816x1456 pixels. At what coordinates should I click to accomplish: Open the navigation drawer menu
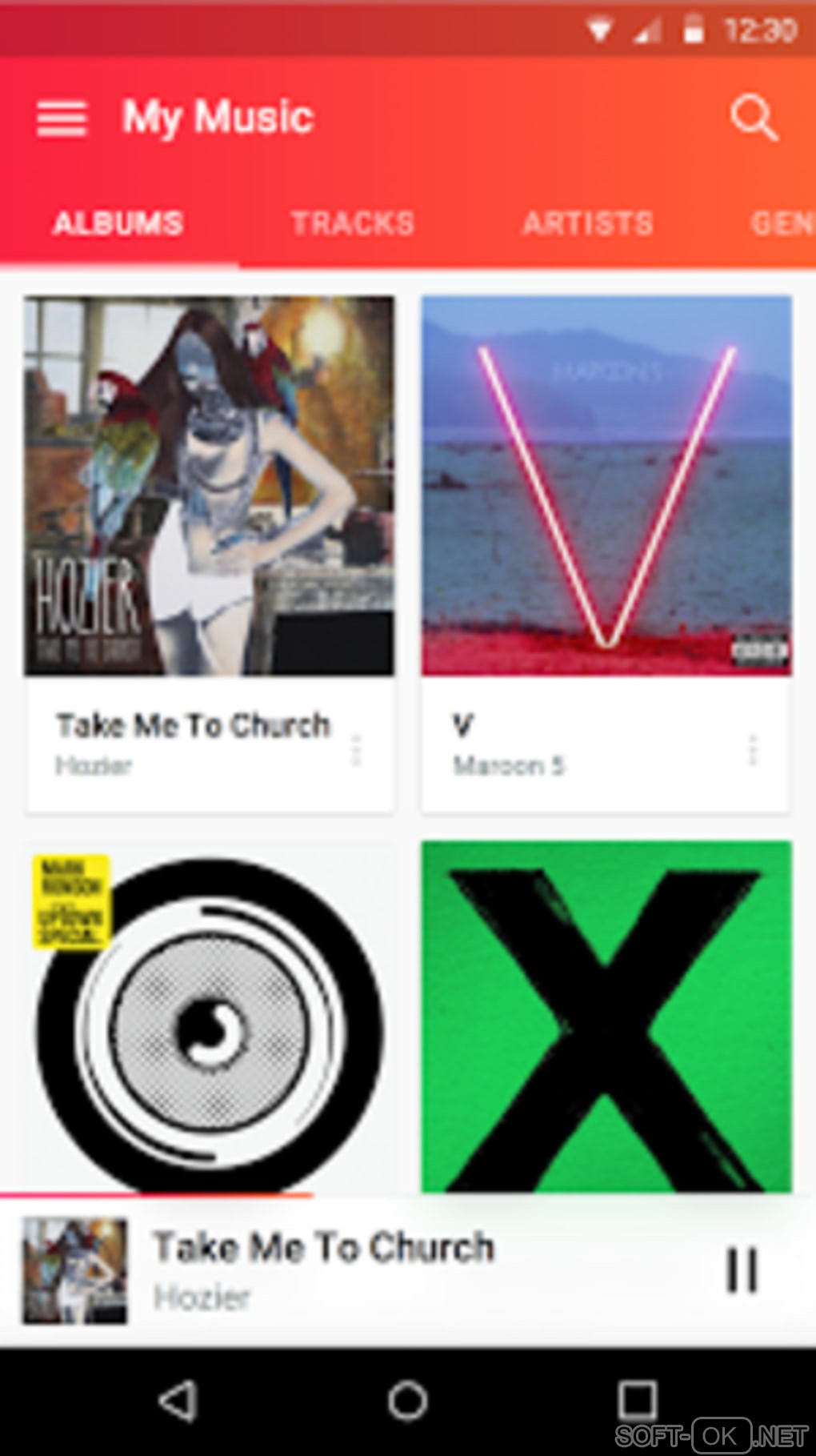coord(62,119)
